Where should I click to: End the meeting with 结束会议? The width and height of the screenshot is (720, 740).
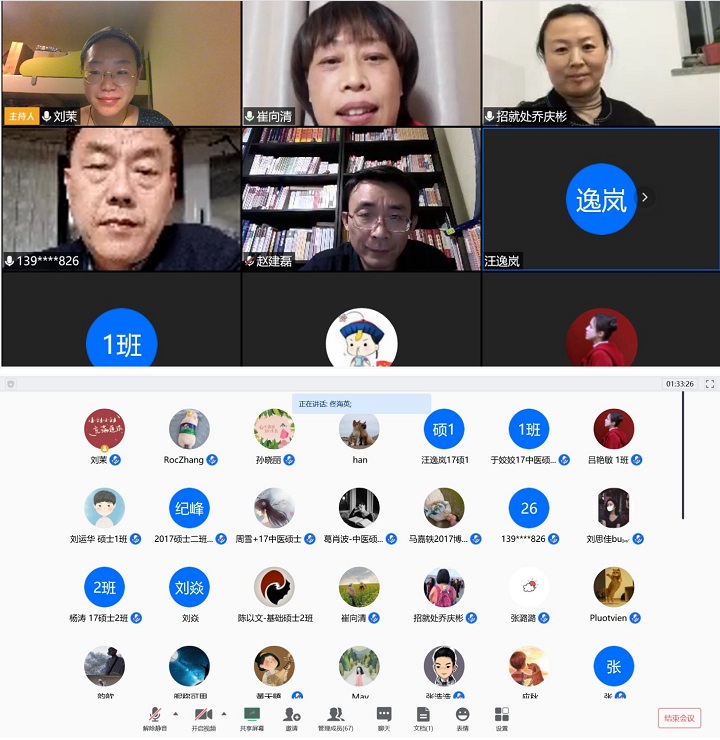(x=679, y=718)
